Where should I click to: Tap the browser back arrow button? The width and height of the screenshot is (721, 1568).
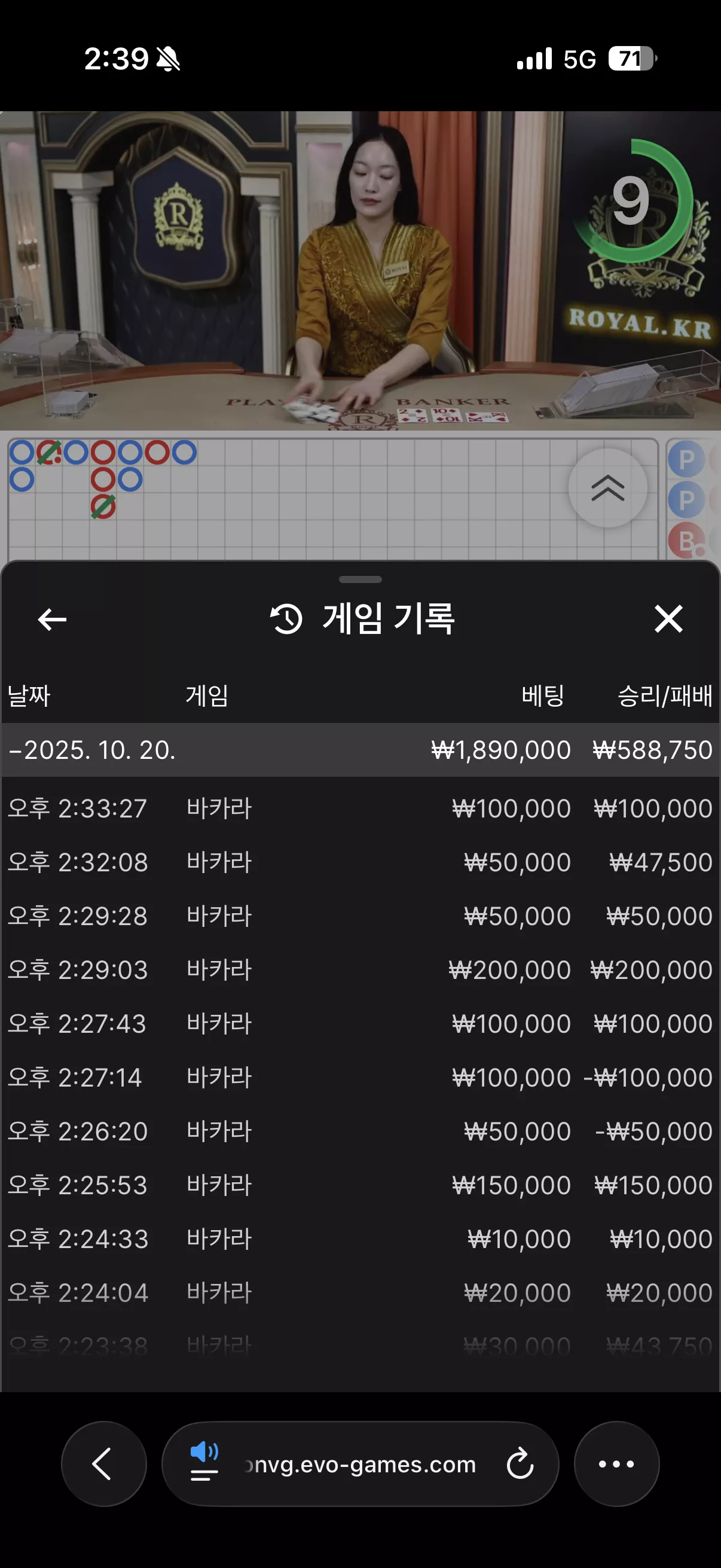103,1463
